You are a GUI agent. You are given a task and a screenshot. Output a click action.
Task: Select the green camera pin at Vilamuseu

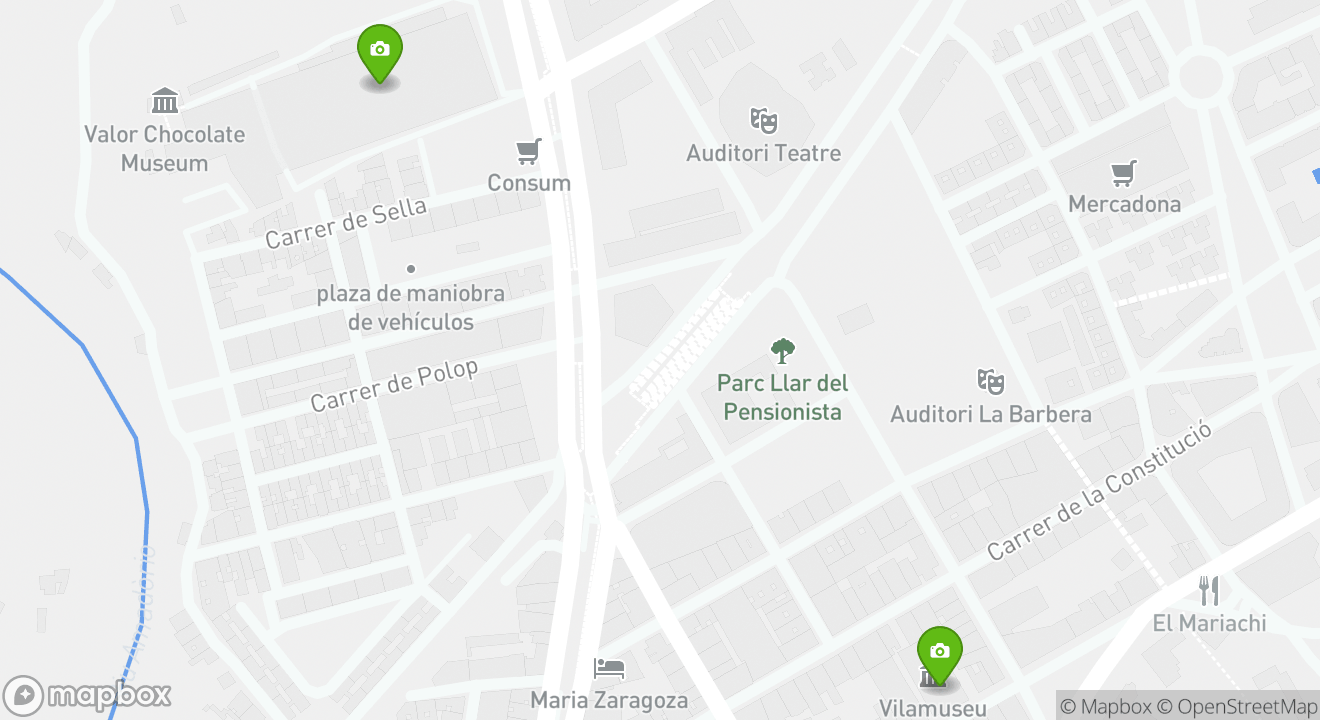(x=939, y=654)
